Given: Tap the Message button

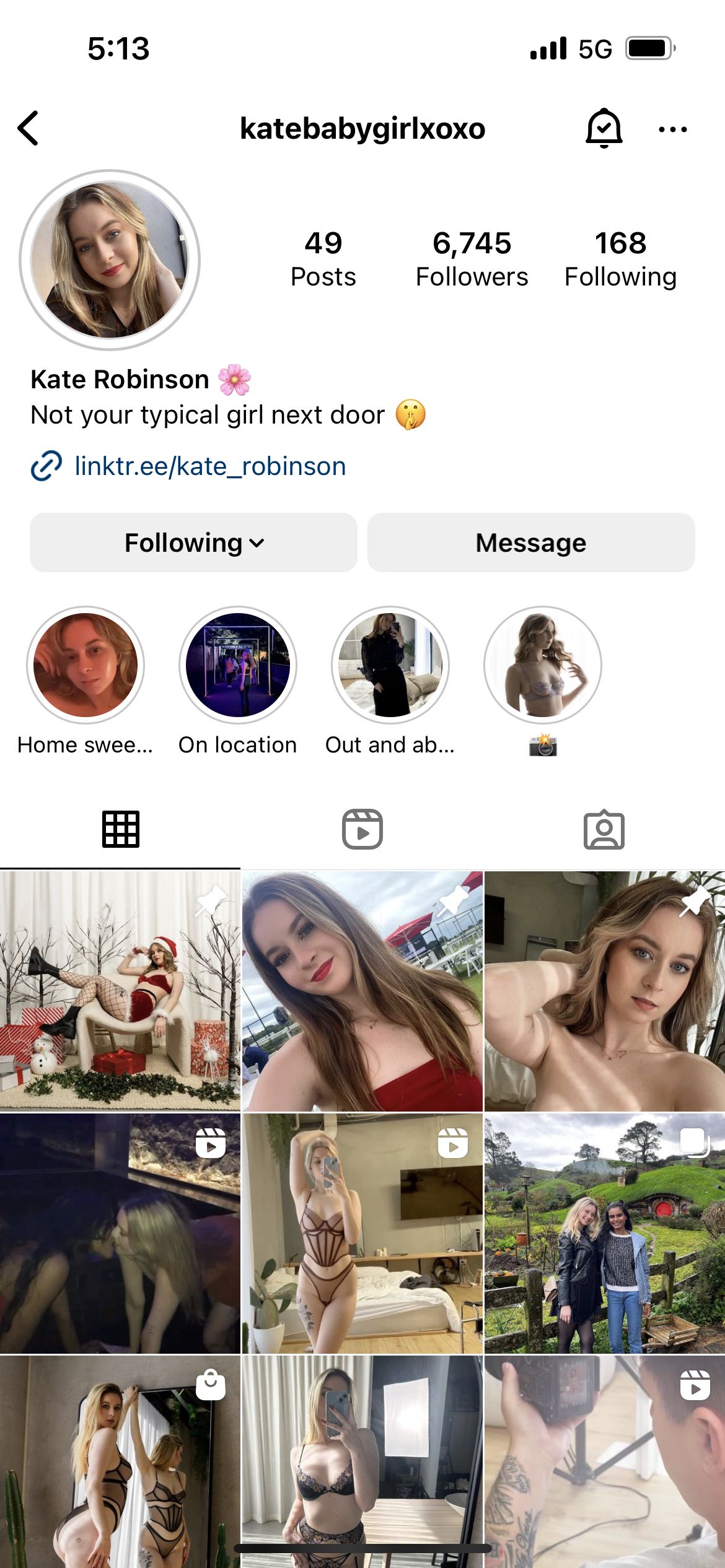Looking at the screenshot, I should click(530, 542).
